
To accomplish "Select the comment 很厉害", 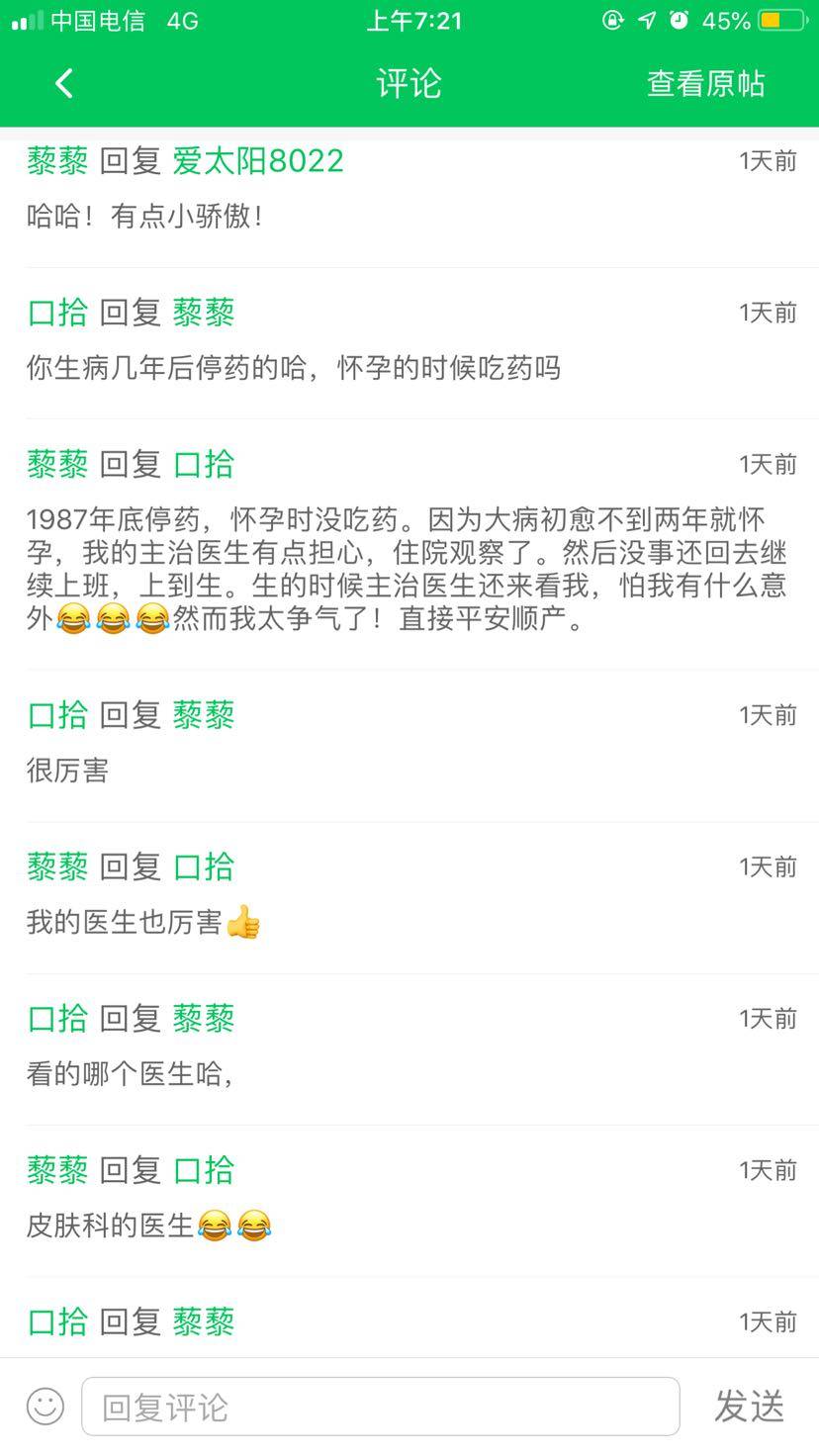I will (x=68, y=771).
